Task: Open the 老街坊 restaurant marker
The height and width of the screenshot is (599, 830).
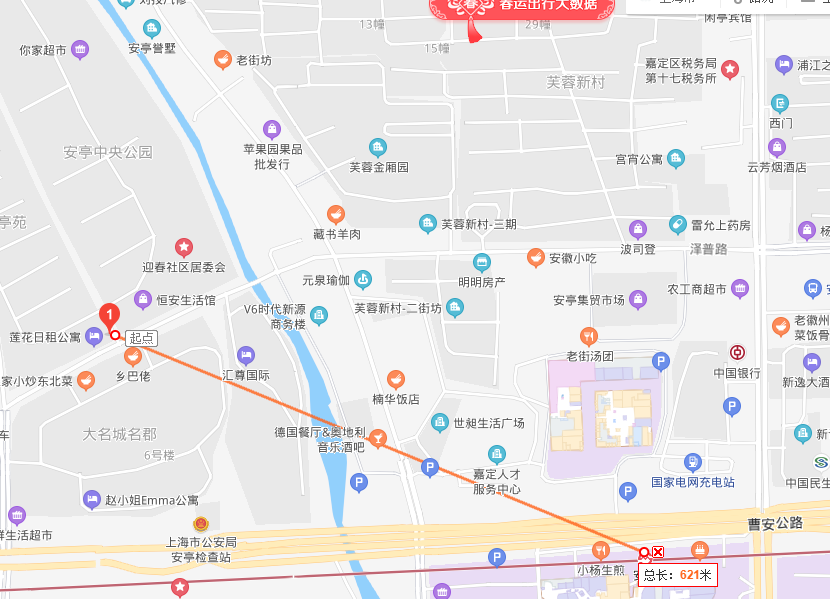Action: tap(223, 60)
